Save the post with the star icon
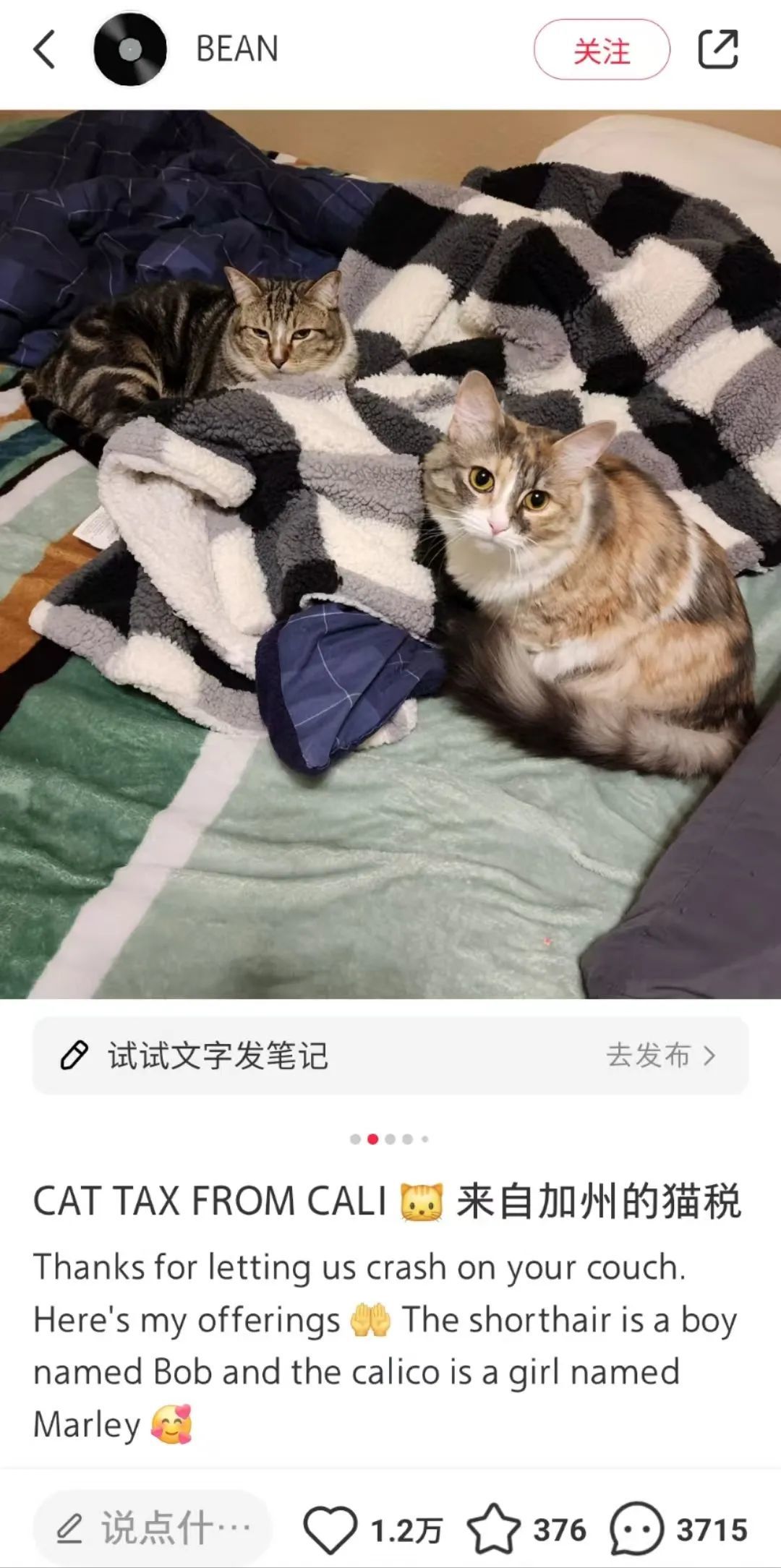The image size is (781, 1568). tap(493, 1528)
